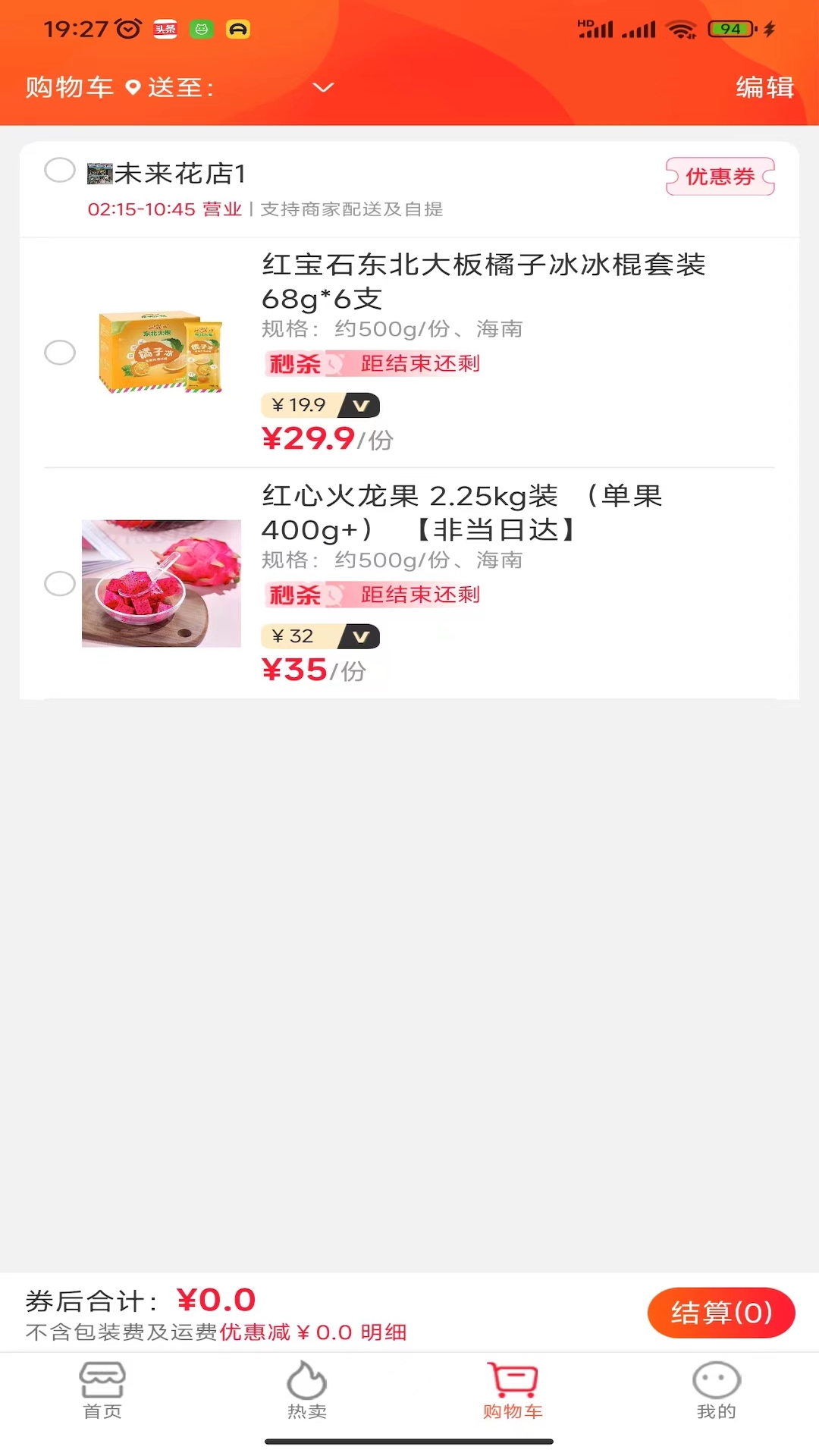The image size is (819, 1456).
Task: Expand the delivery address dropdown arrow
Action: [322, 89]
